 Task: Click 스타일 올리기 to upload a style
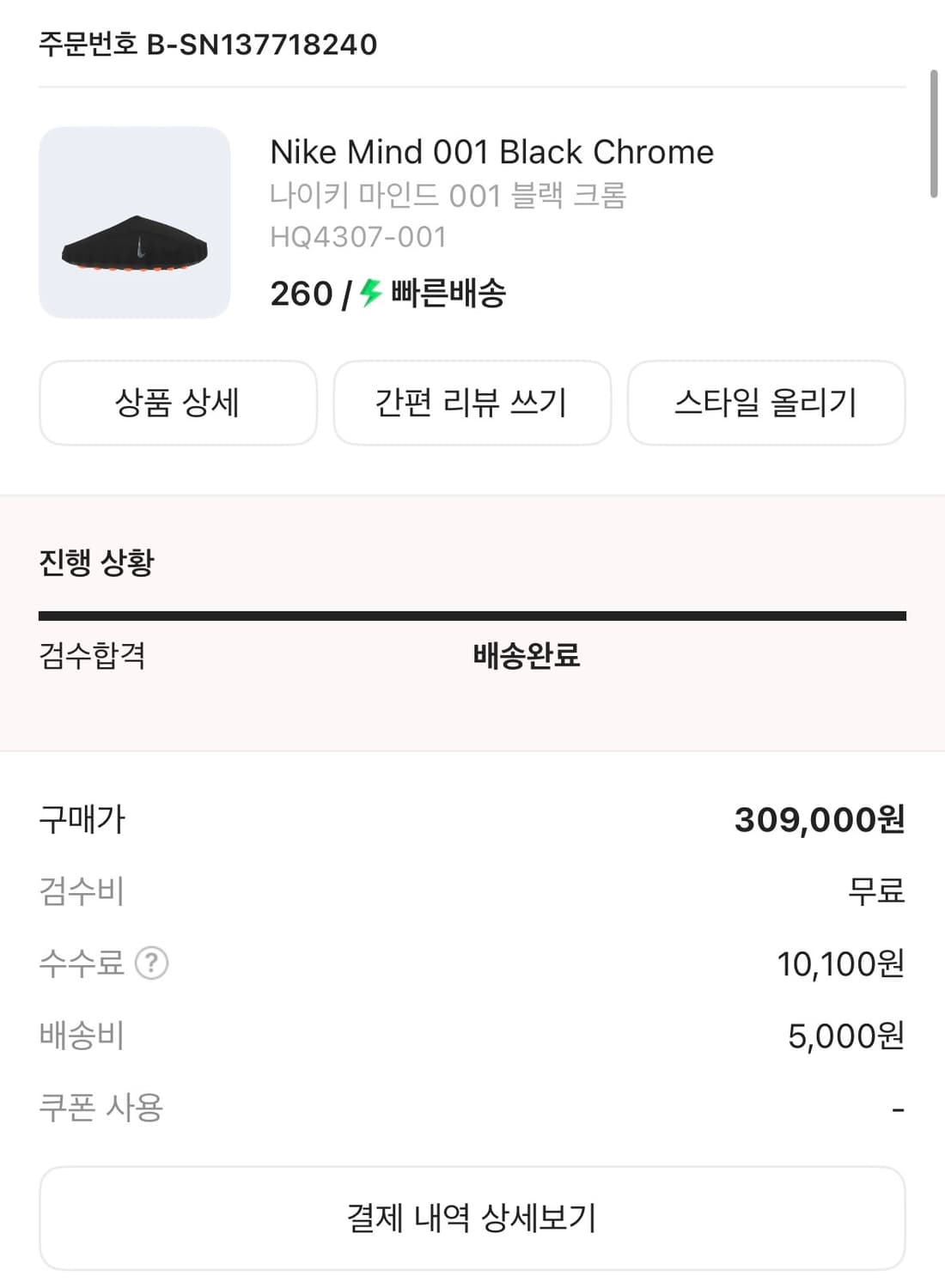[x=766, y=403]
